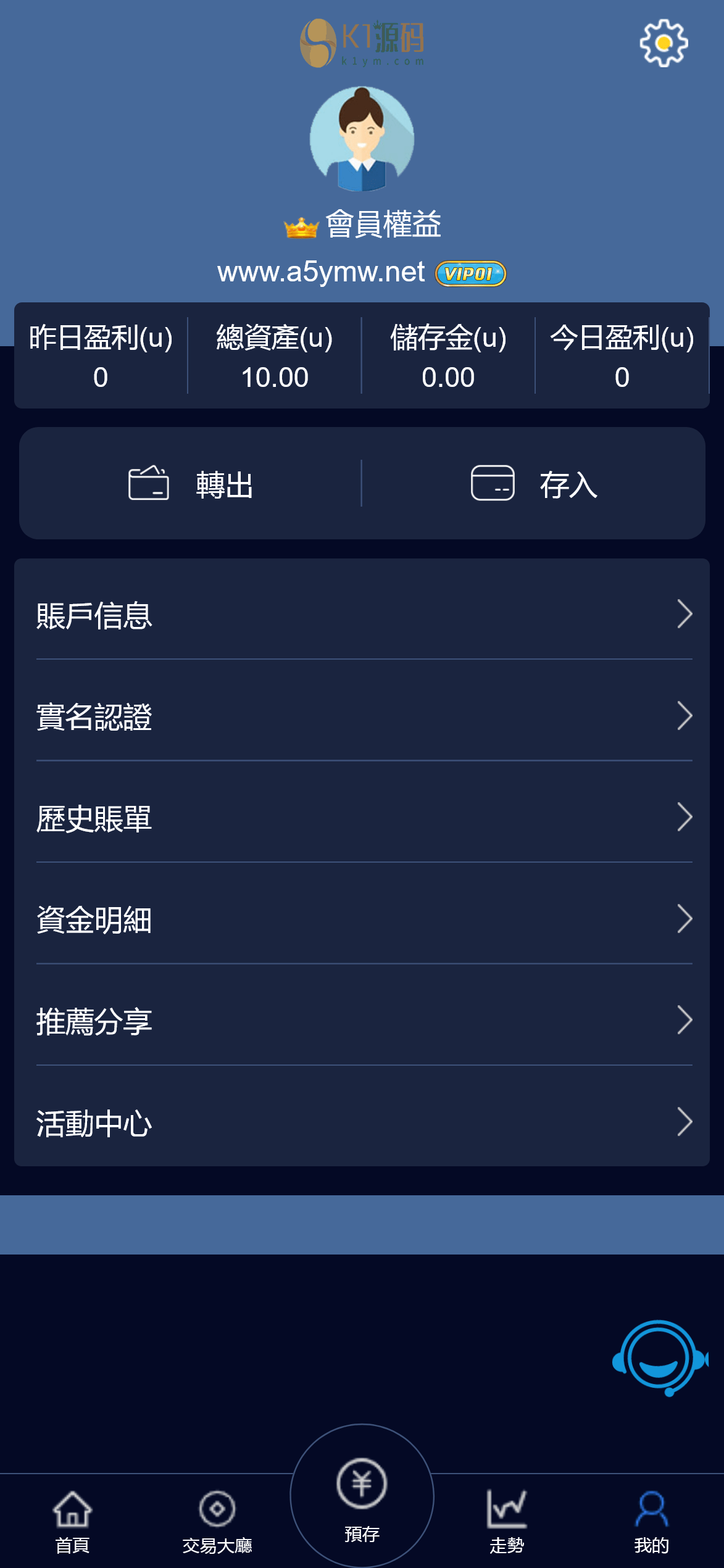
Task: Contact customer service via headset icon
Action: pos(660,1358)
